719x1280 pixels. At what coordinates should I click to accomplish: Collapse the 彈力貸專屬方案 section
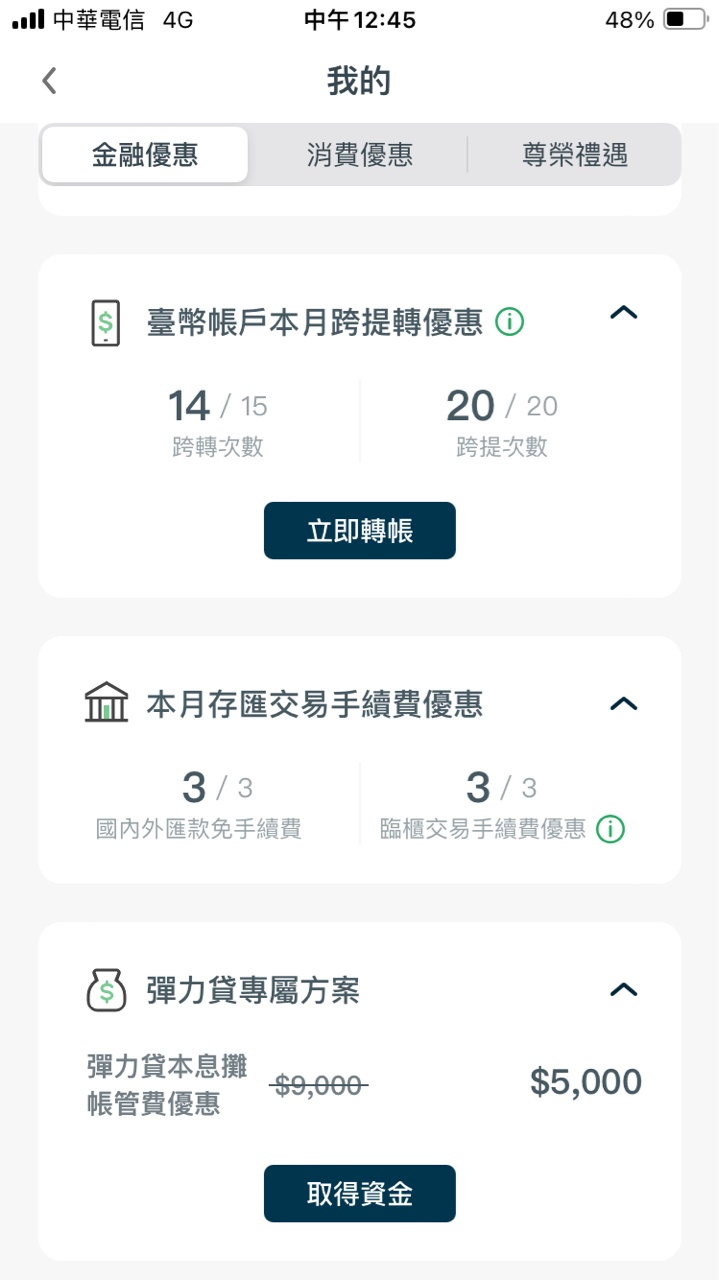(x=623, y=990)
